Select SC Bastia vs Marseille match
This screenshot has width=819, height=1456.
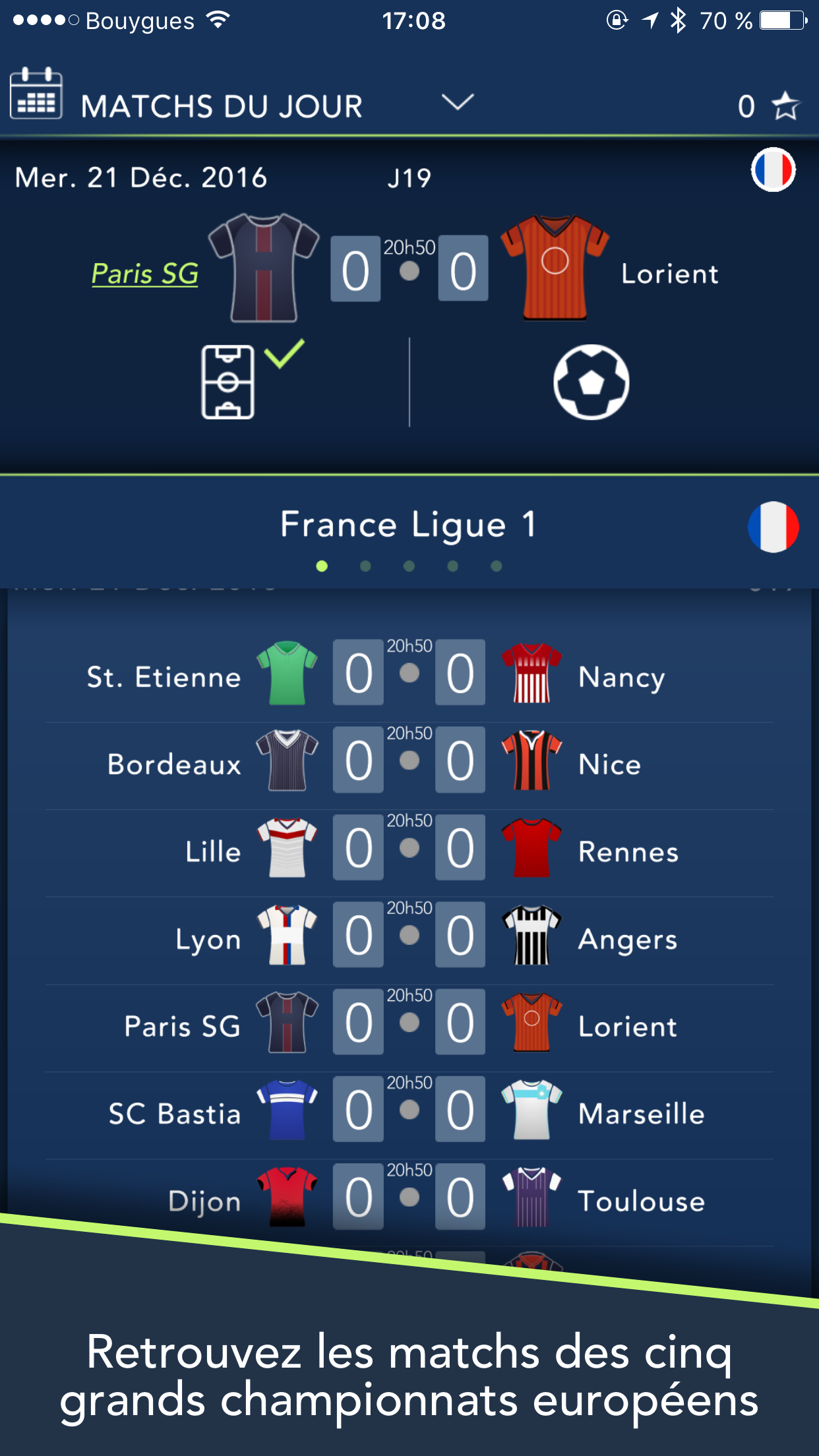point(409,1113)
